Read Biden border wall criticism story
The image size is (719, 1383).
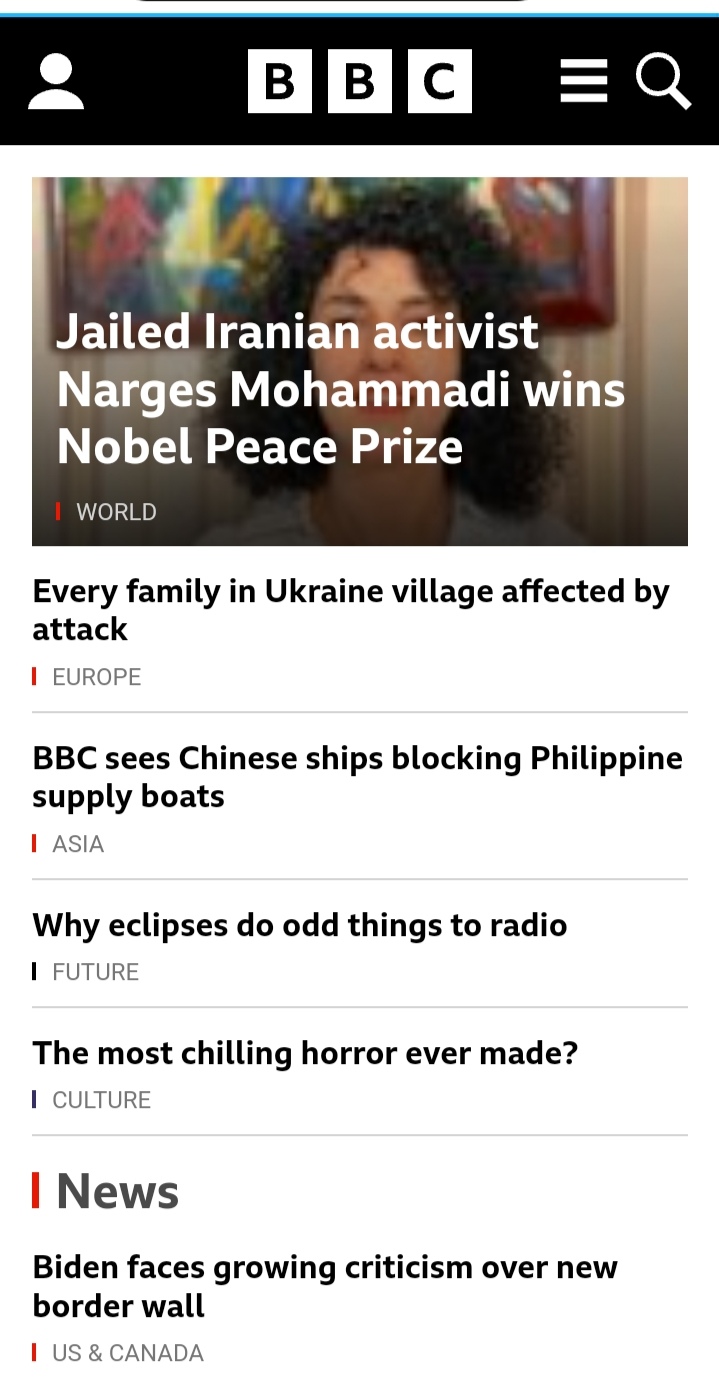325,1286
